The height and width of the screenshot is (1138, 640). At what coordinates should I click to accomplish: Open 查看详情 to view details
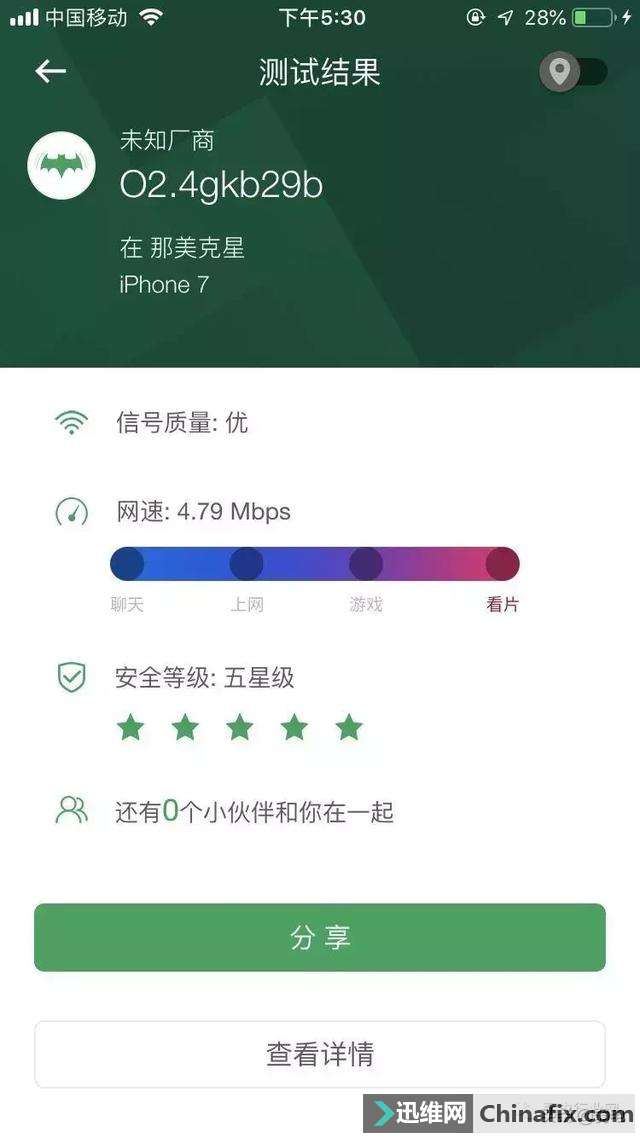(320, 1054)
